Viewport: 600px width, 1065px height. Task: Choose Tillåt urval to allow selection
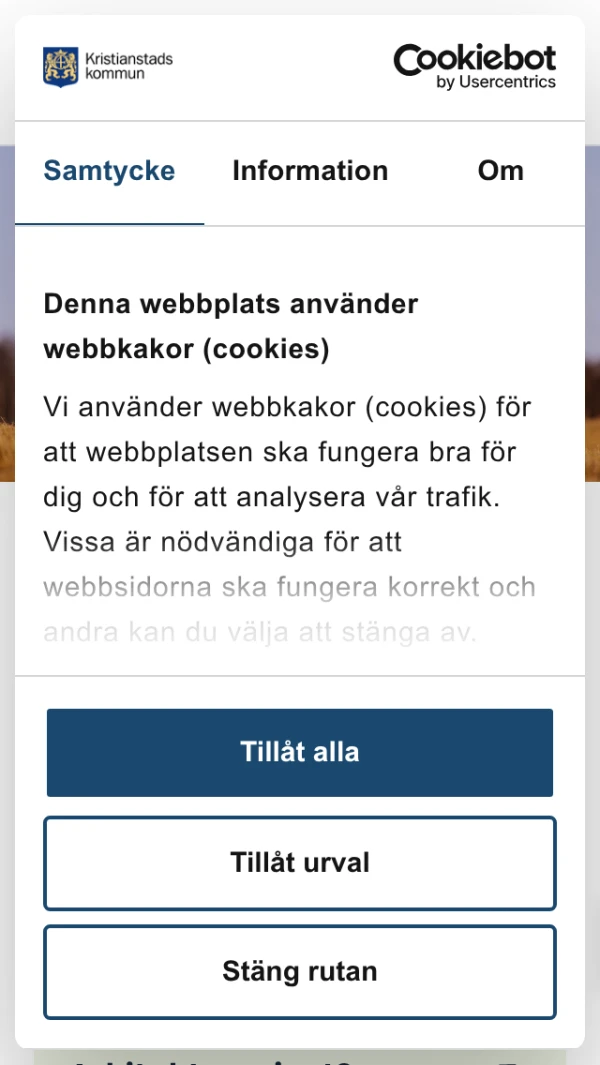tap(300, 863)
